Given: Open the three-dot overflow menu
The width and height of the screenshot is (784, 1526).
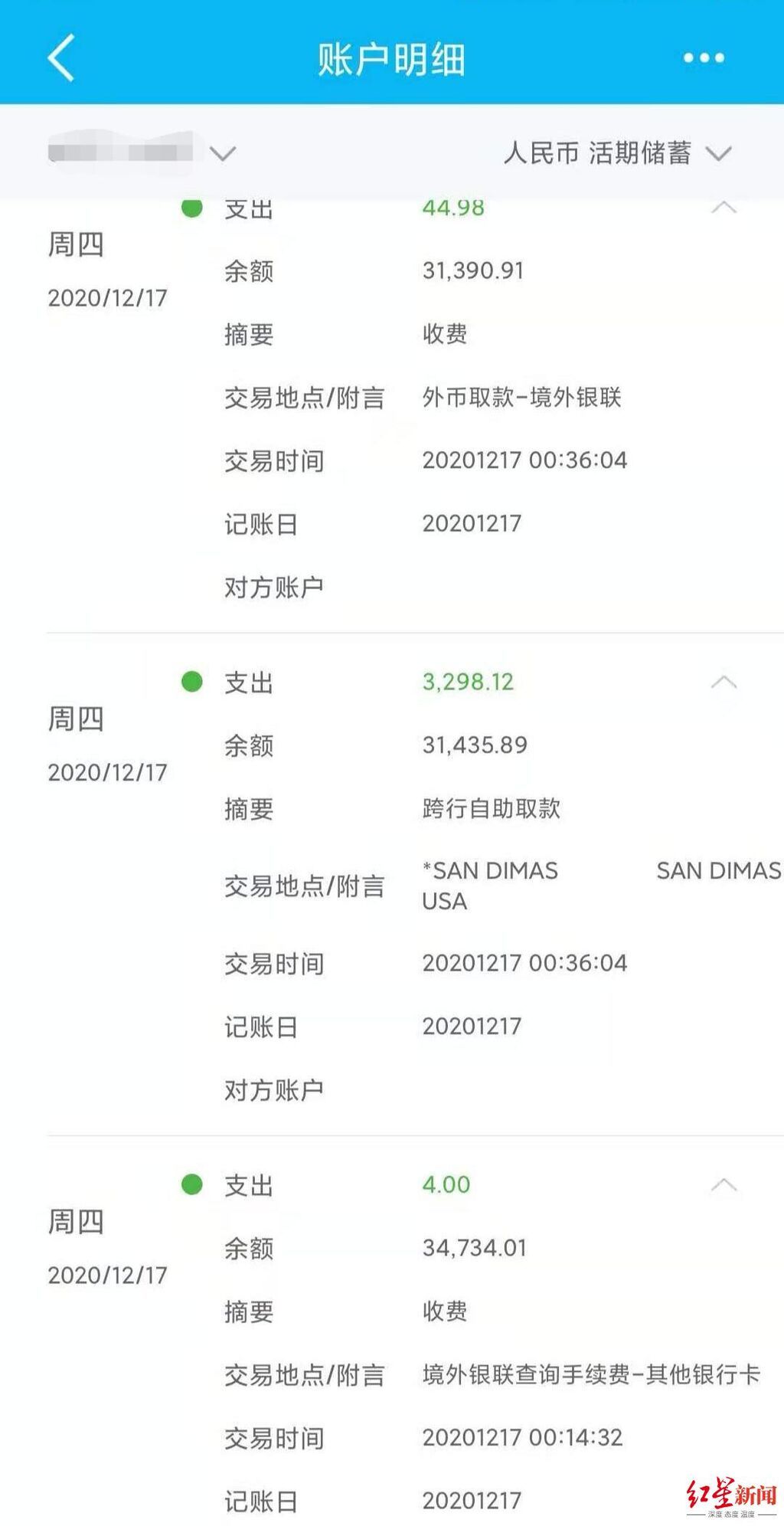Looking at the screenshot, I should (703, 58).
